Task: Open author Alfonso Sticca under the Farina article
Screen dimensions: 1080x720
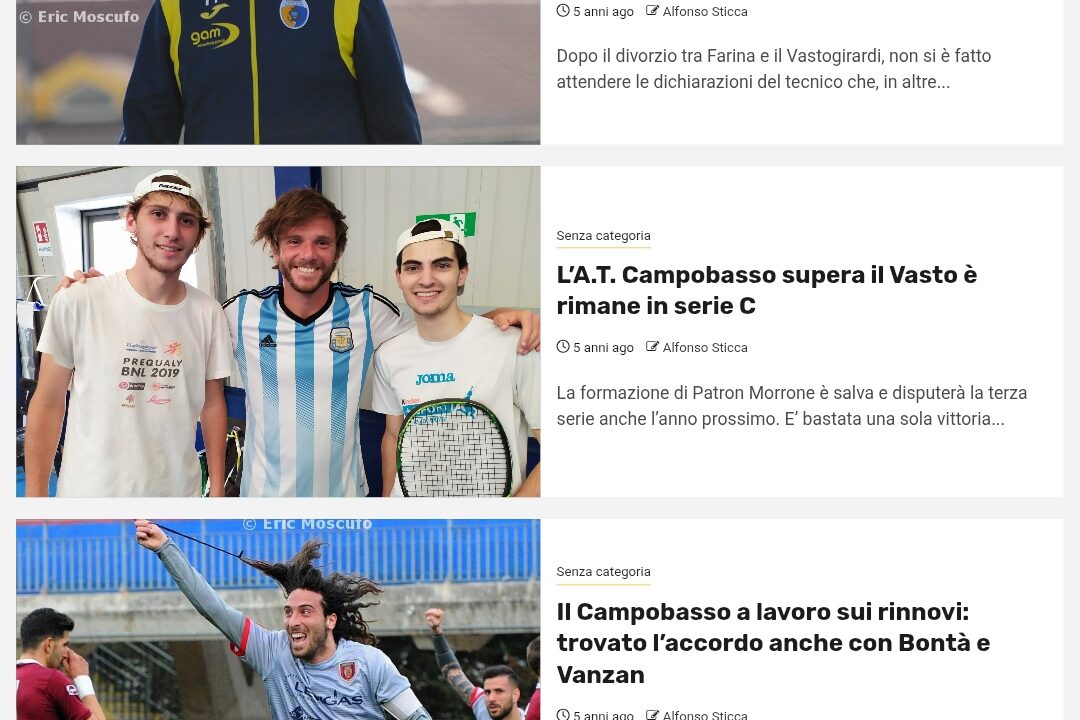Action: pos(704,12)
